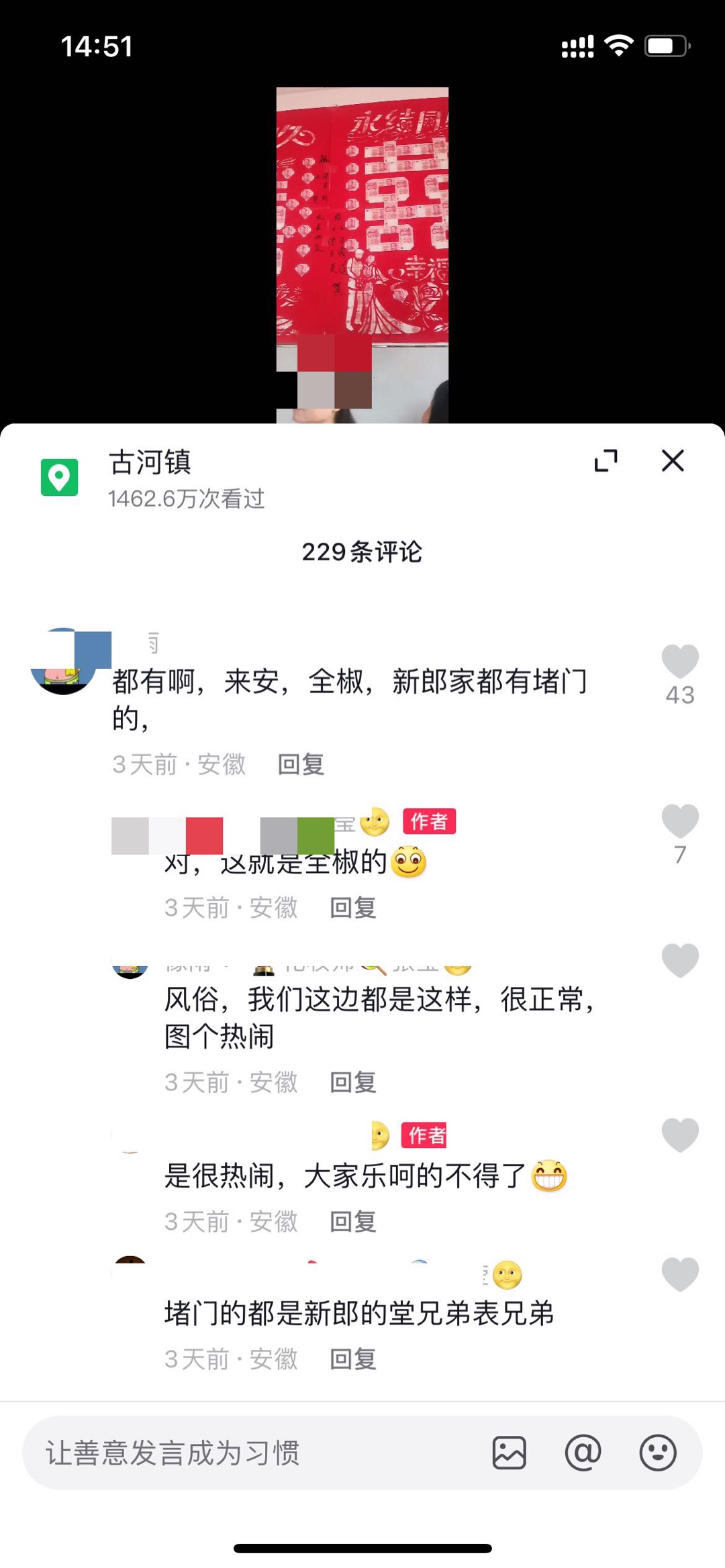Open the emoji picker

657,1453
